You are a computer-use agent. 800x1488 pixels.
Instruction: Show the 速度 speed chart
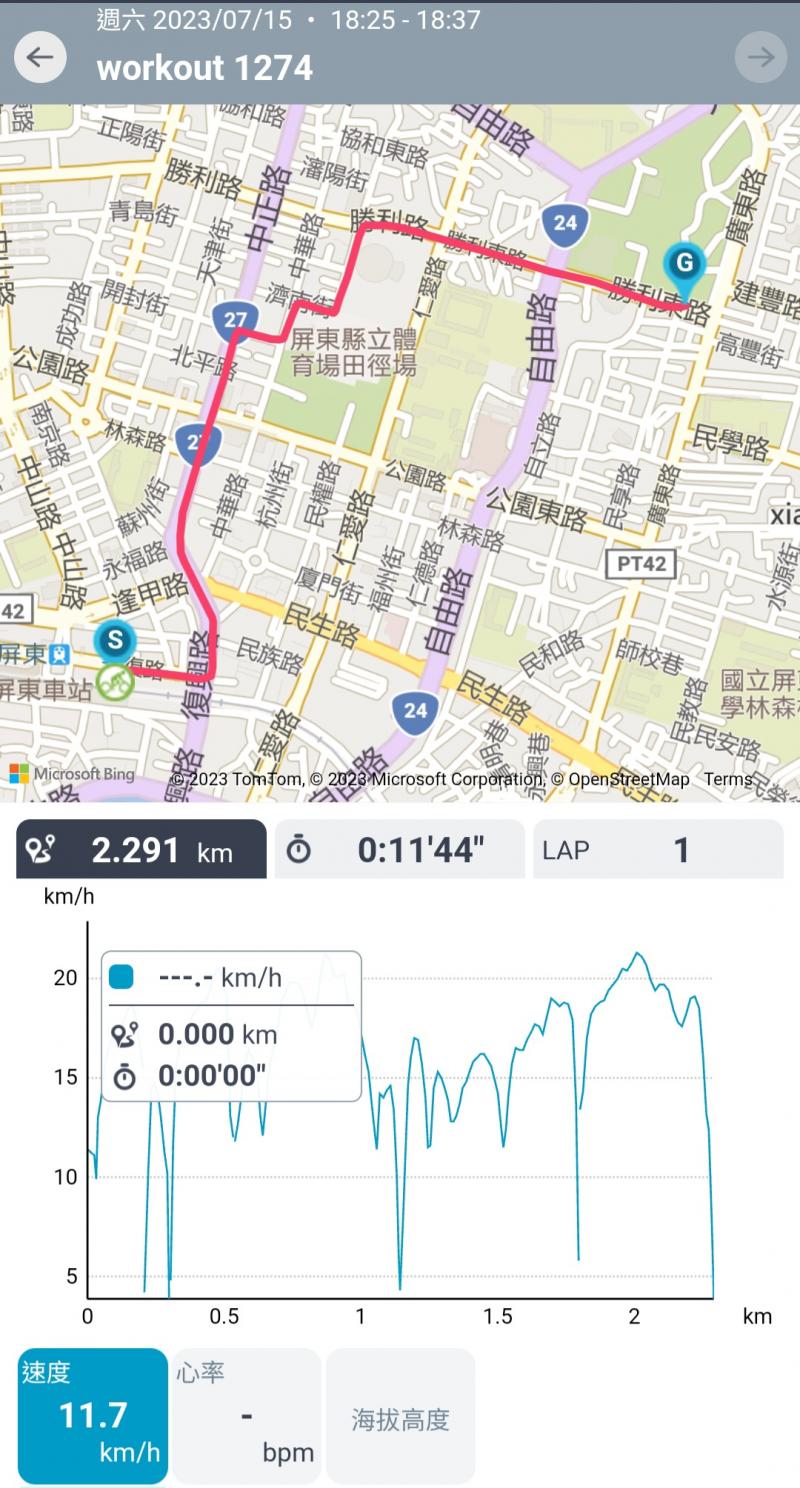click(x=93, y=1415)
